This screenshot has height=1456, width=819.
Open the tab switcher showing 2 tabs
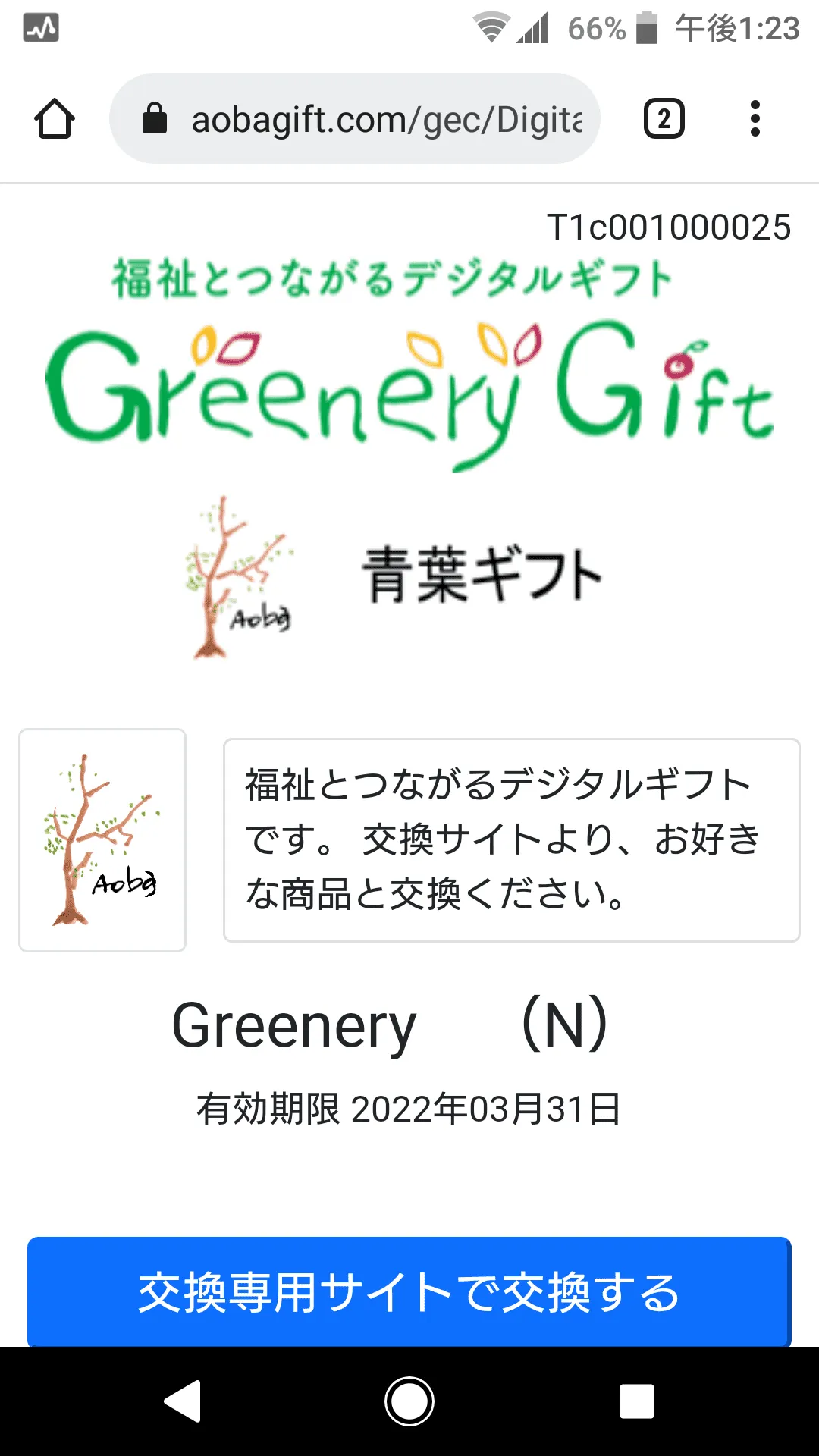pos(664,119)
